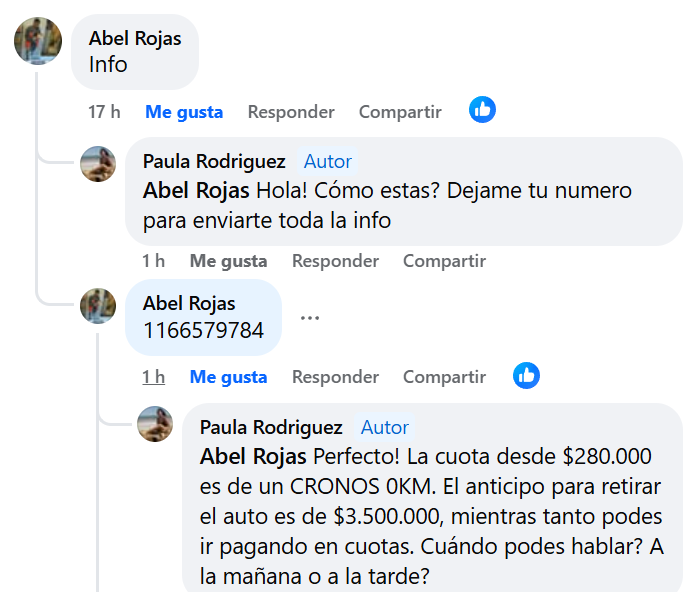Reply to Abel Rojas's 'Info' comment
This screenshot has height=592, width=699.
pyautogui.click(x=291, y=112)
